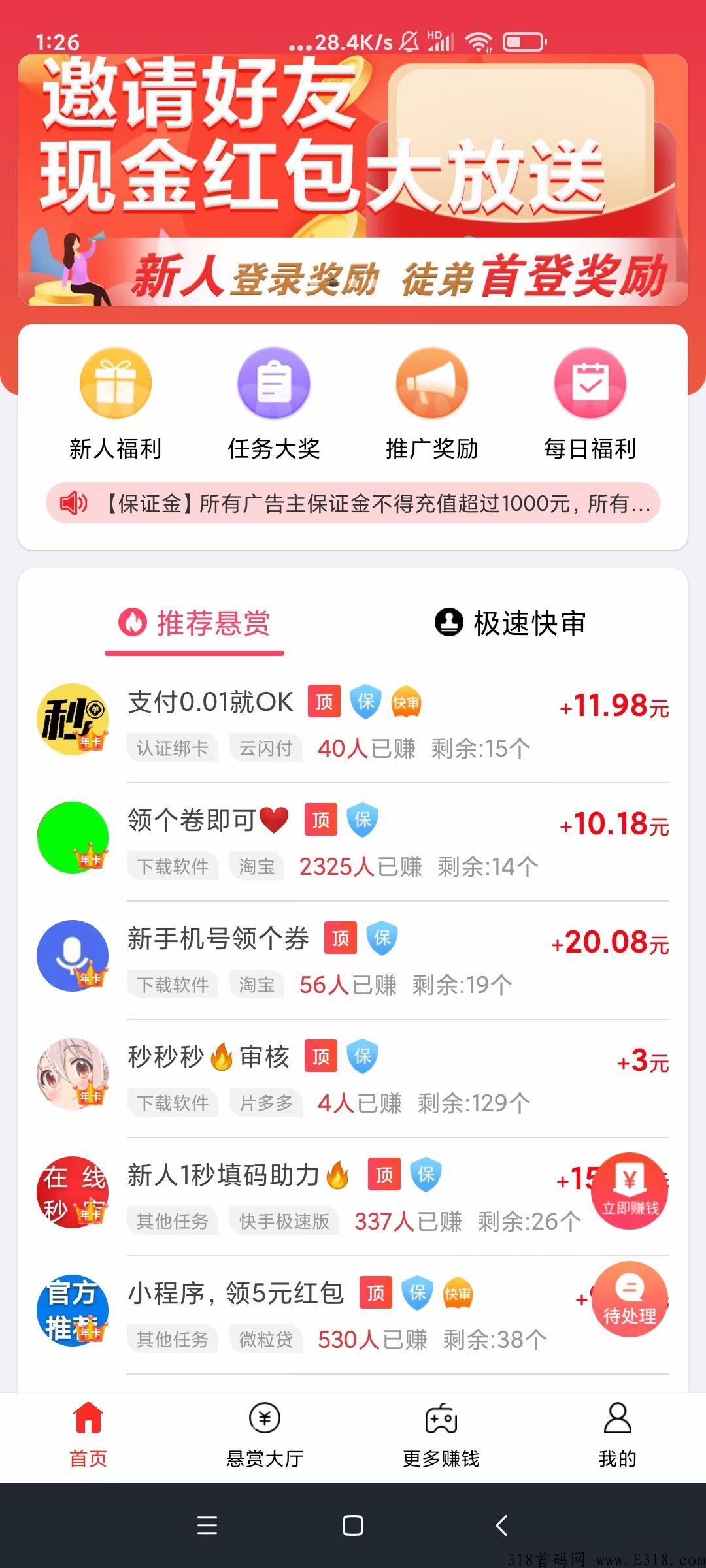Tap the 推广奖励 megaphone icon

click(431, 384)
